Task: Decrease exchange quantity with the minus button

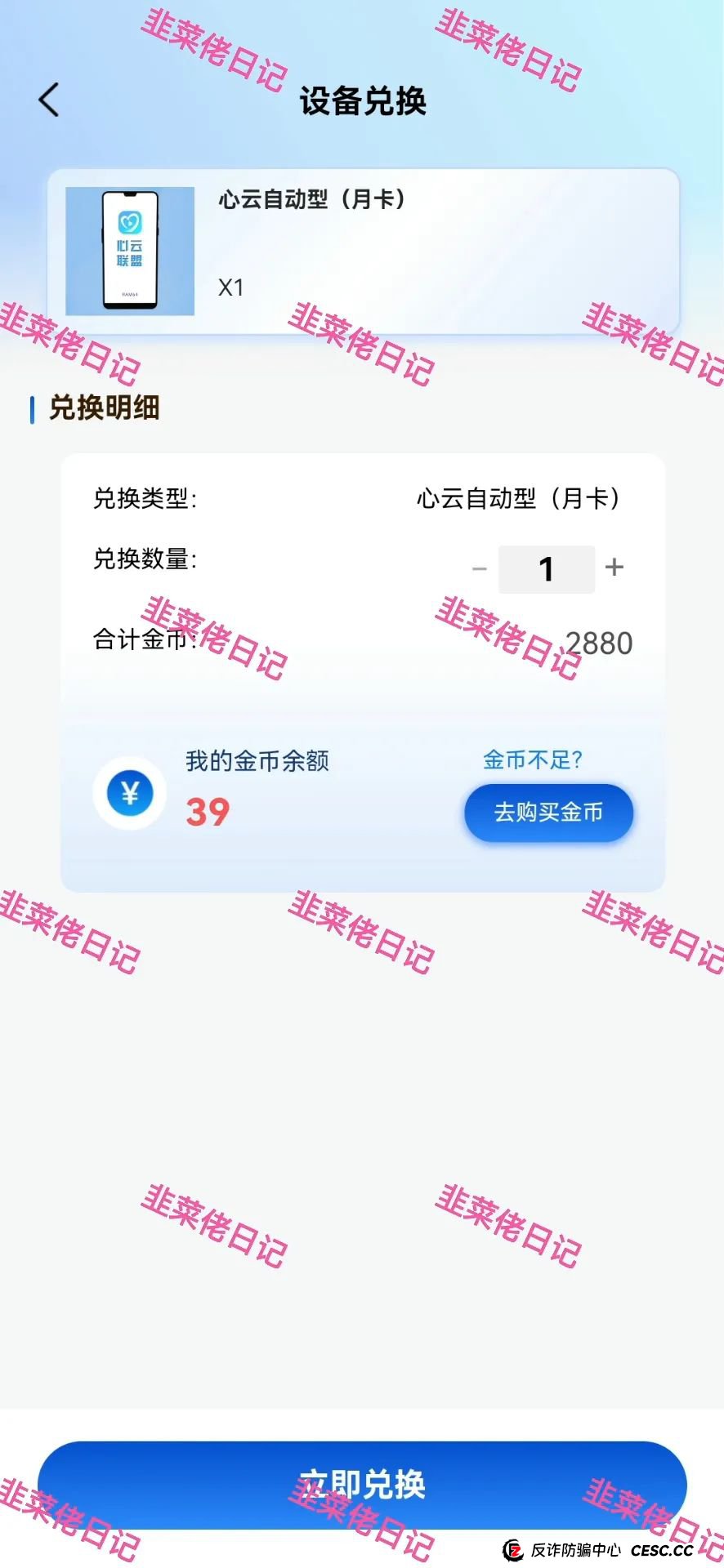Action: point(480,569)
